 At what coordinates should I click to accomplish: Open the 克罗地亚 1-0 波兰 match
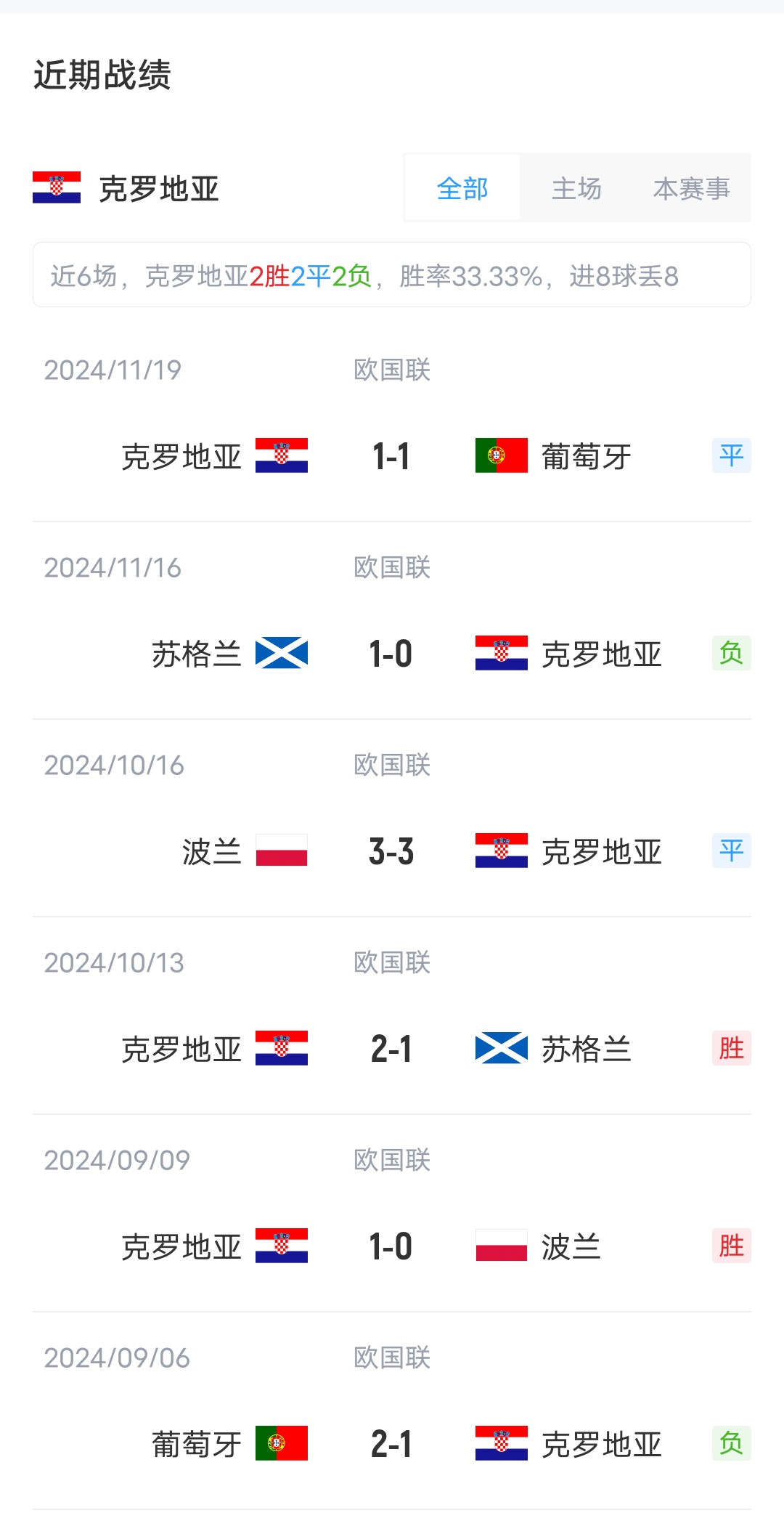[391, 1246]
